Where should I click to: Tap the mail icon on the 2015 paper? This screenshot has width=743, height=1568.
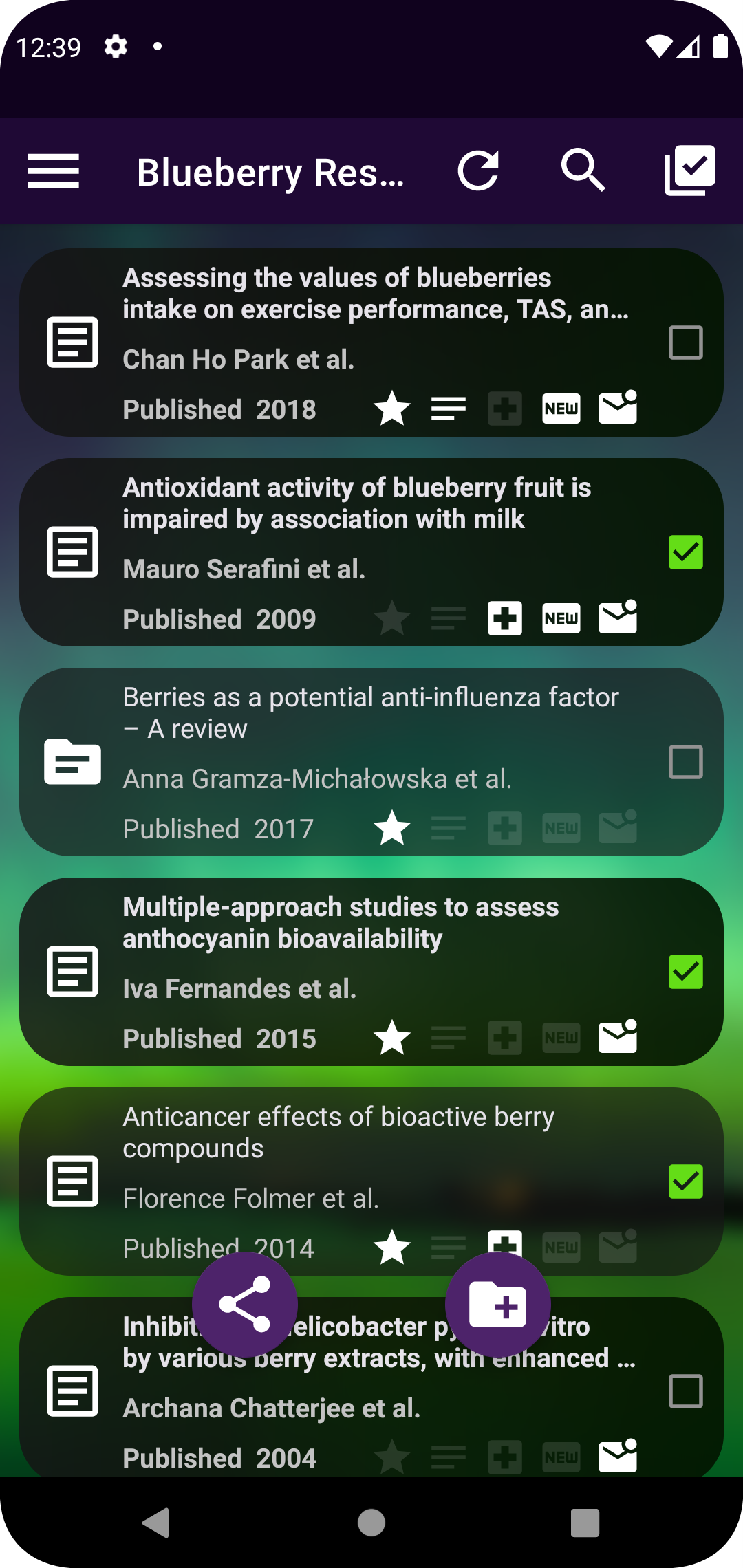coord(618,1036)
